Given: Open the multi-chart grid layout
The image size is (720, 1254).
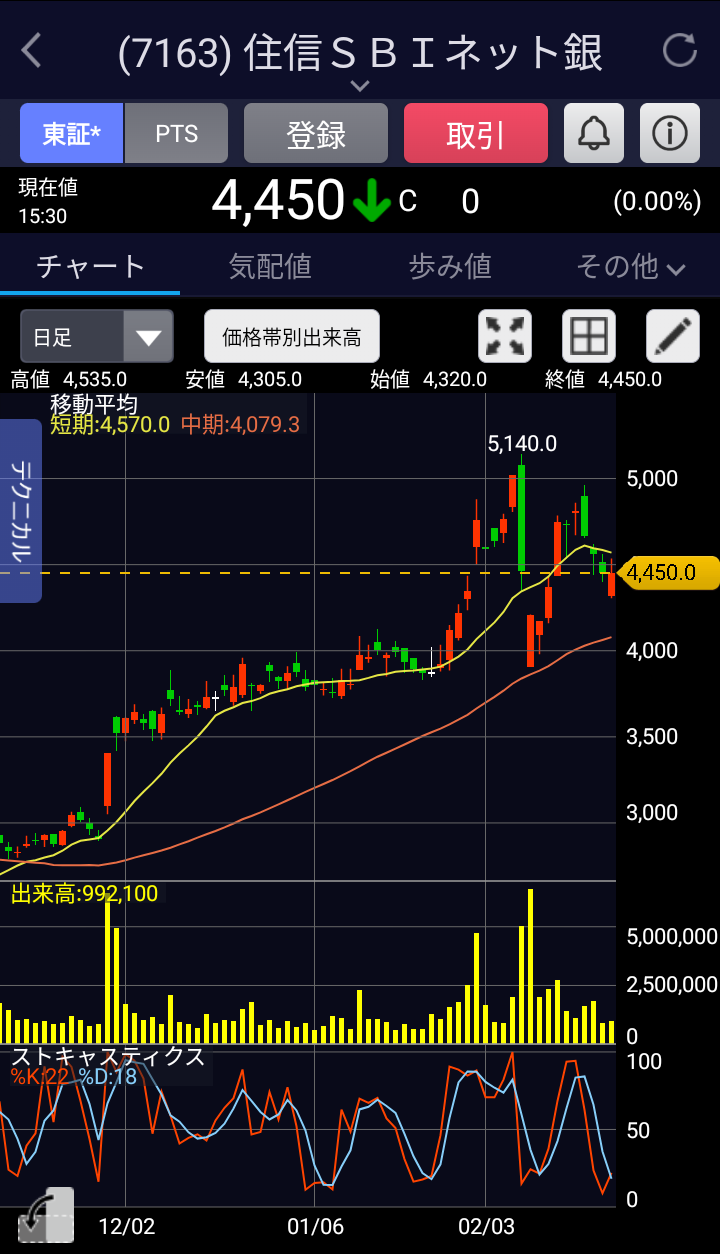Looking at the screenshot, I should (x=589, y=336).
